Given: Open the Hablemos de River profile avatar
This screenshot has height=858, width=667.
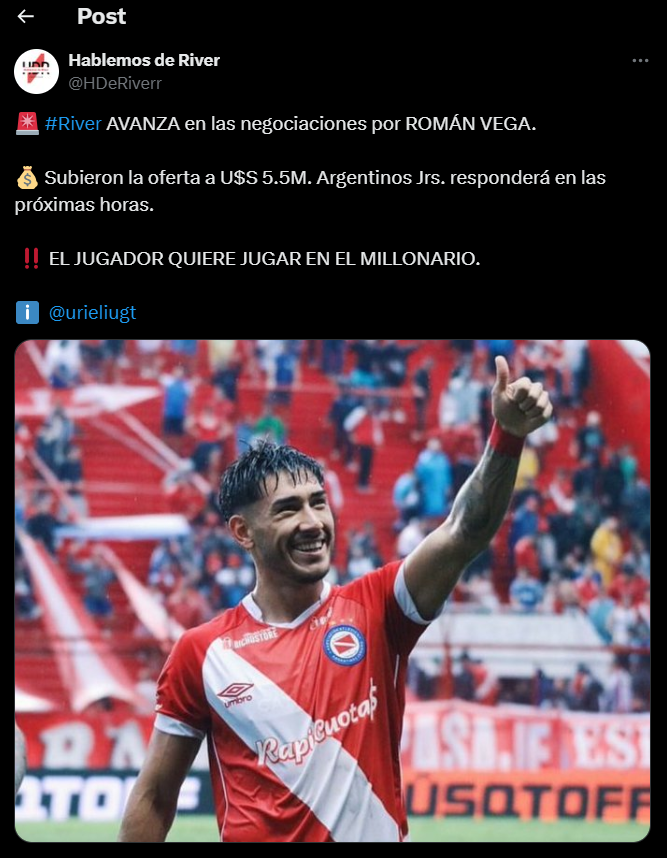Looking at the screenshot, I should 36,71.
